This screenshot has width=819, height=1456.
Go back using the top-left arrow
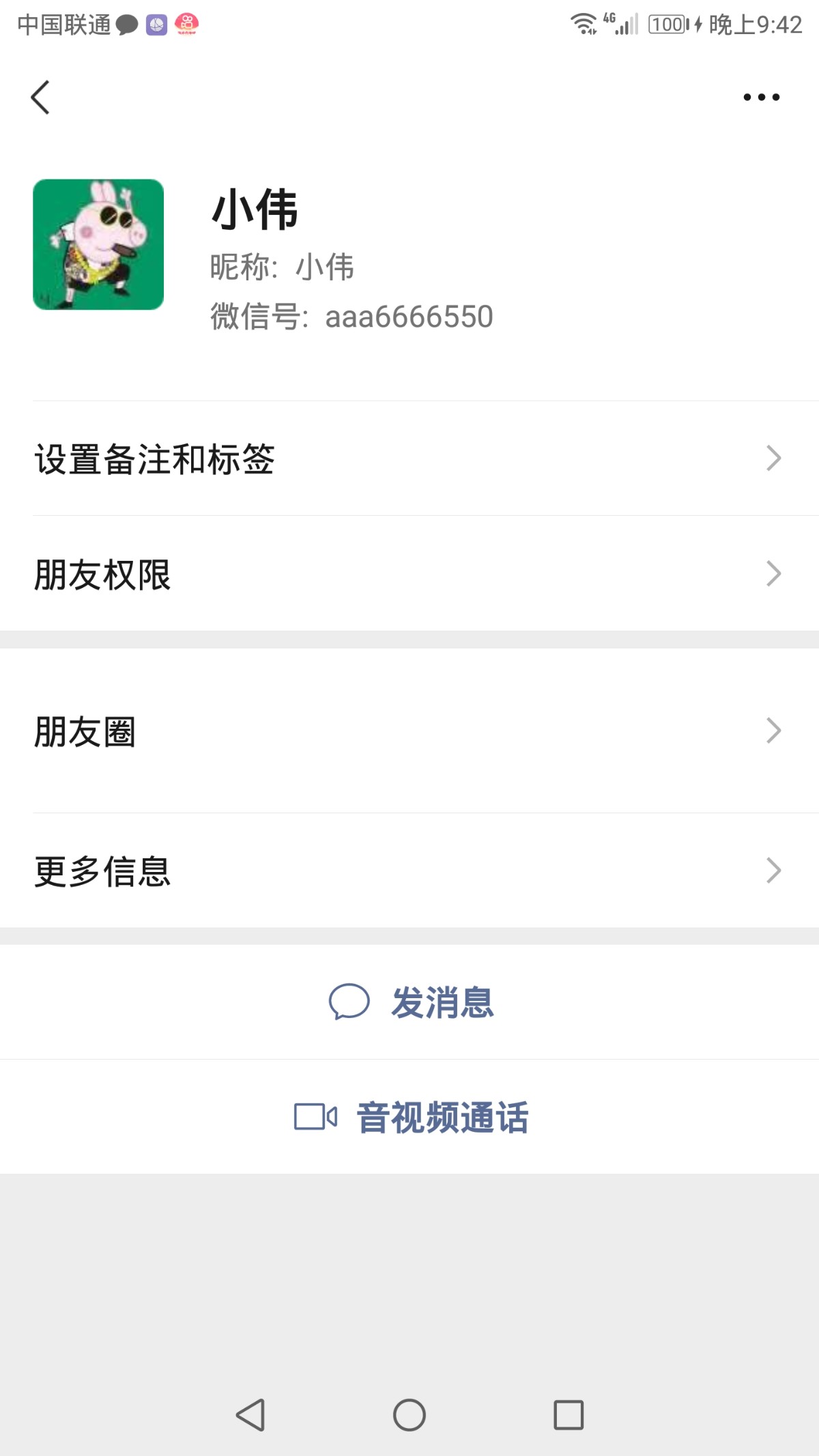tap(41, 98)
